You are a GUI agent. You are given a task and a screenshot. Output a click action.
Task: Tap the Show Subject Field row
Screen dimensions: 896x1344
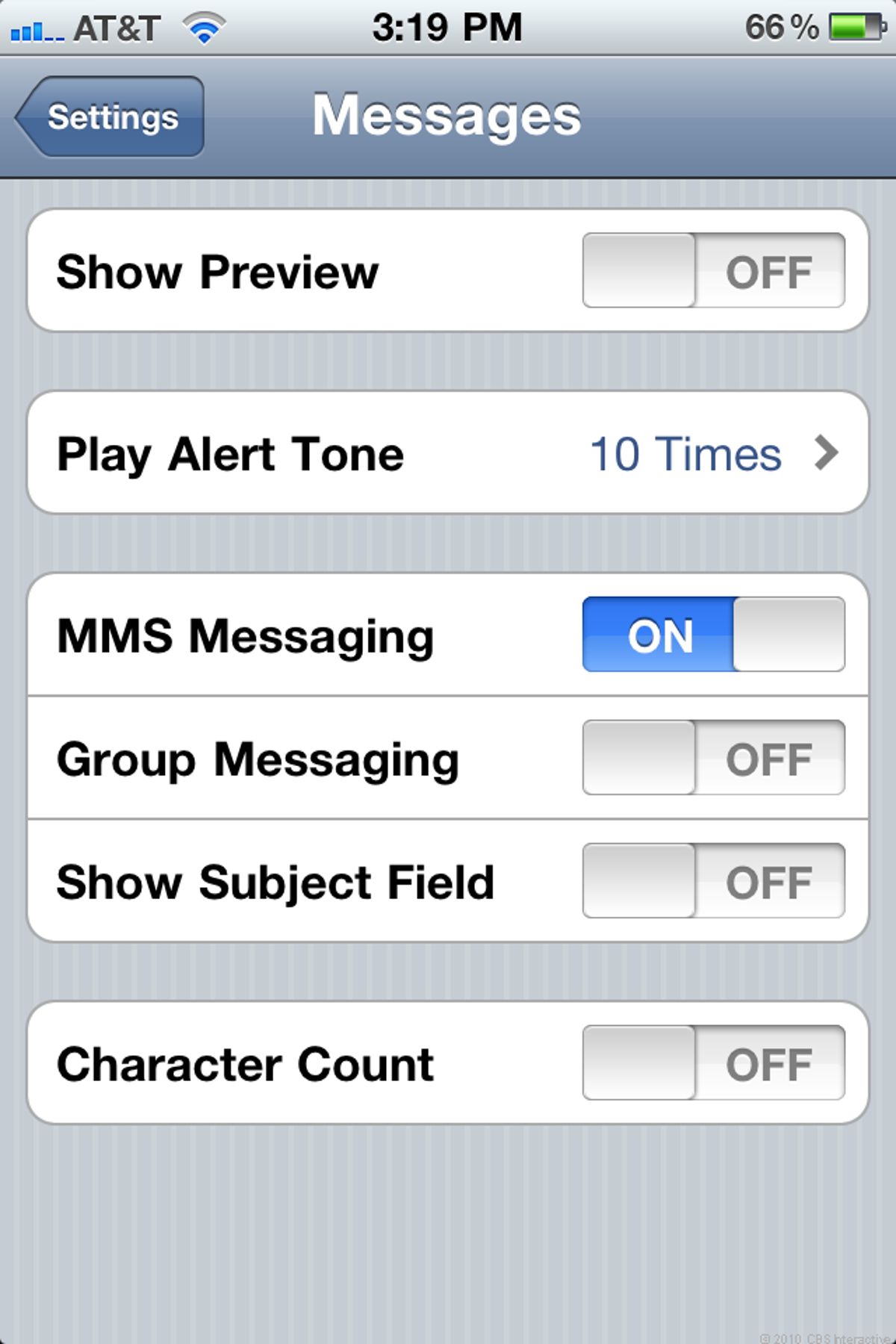276,882
